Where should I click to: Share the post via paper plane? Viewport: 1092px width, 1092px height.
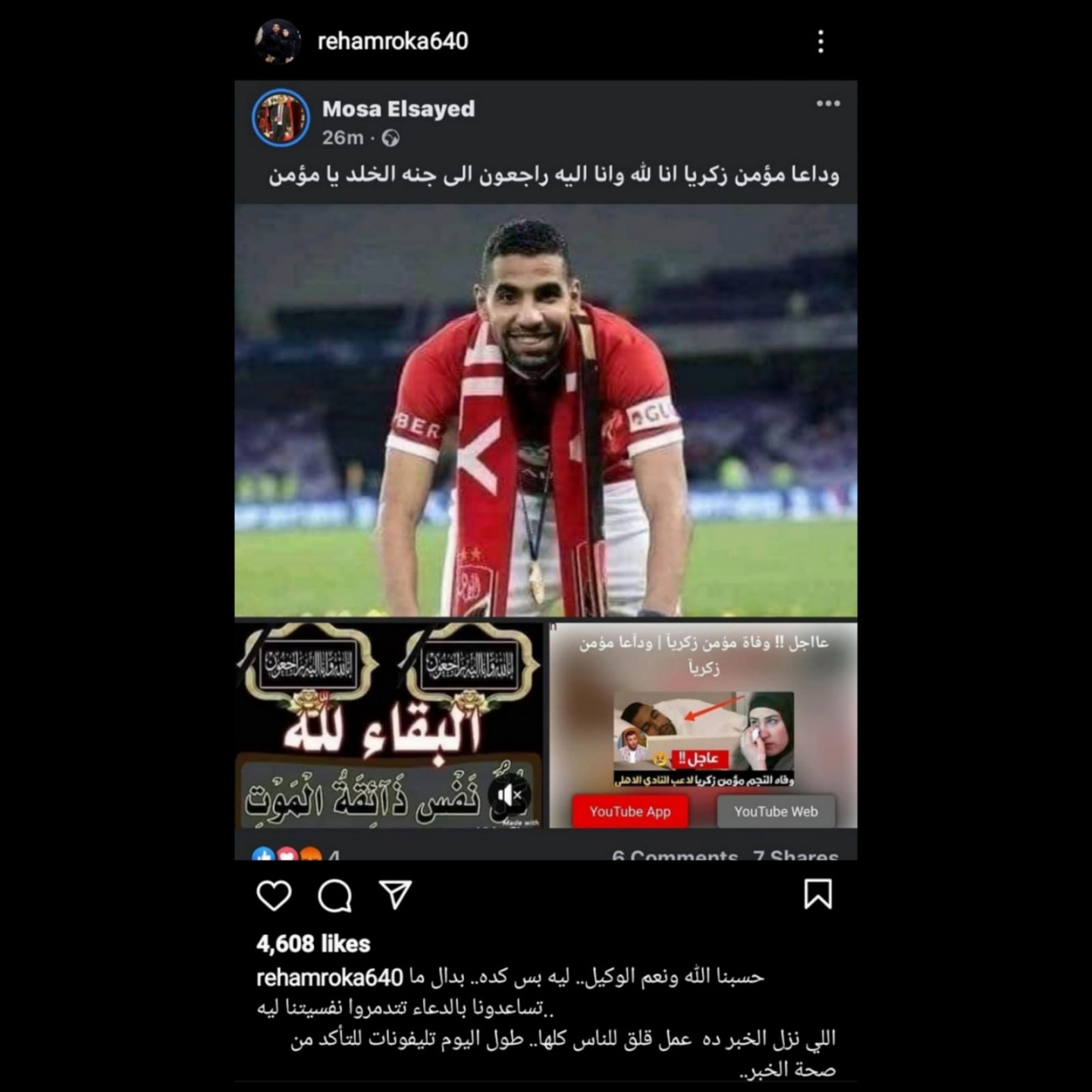(x=395, y=896)
